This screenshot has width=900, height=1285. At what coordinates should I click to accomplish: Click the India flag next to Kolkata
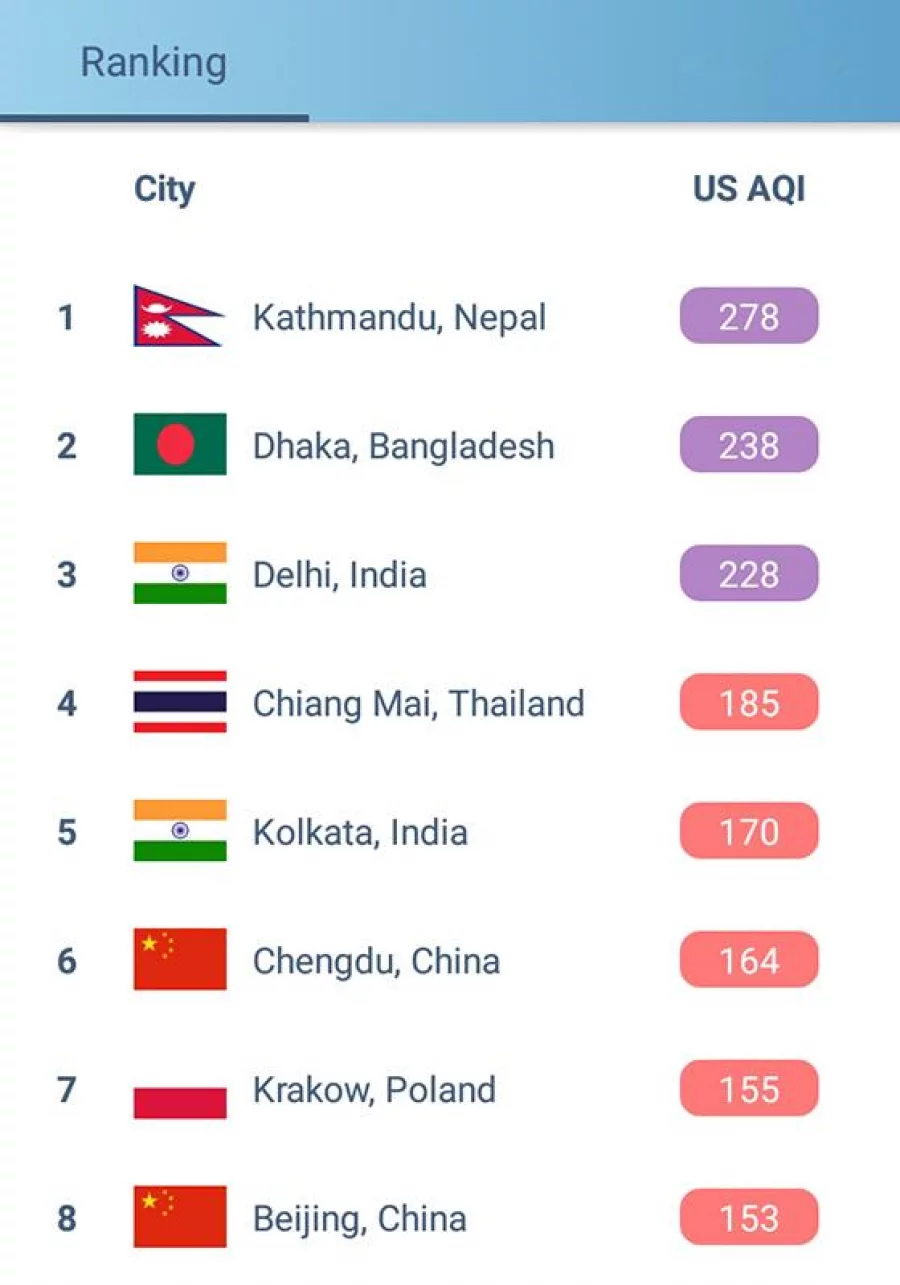point(178,832)
